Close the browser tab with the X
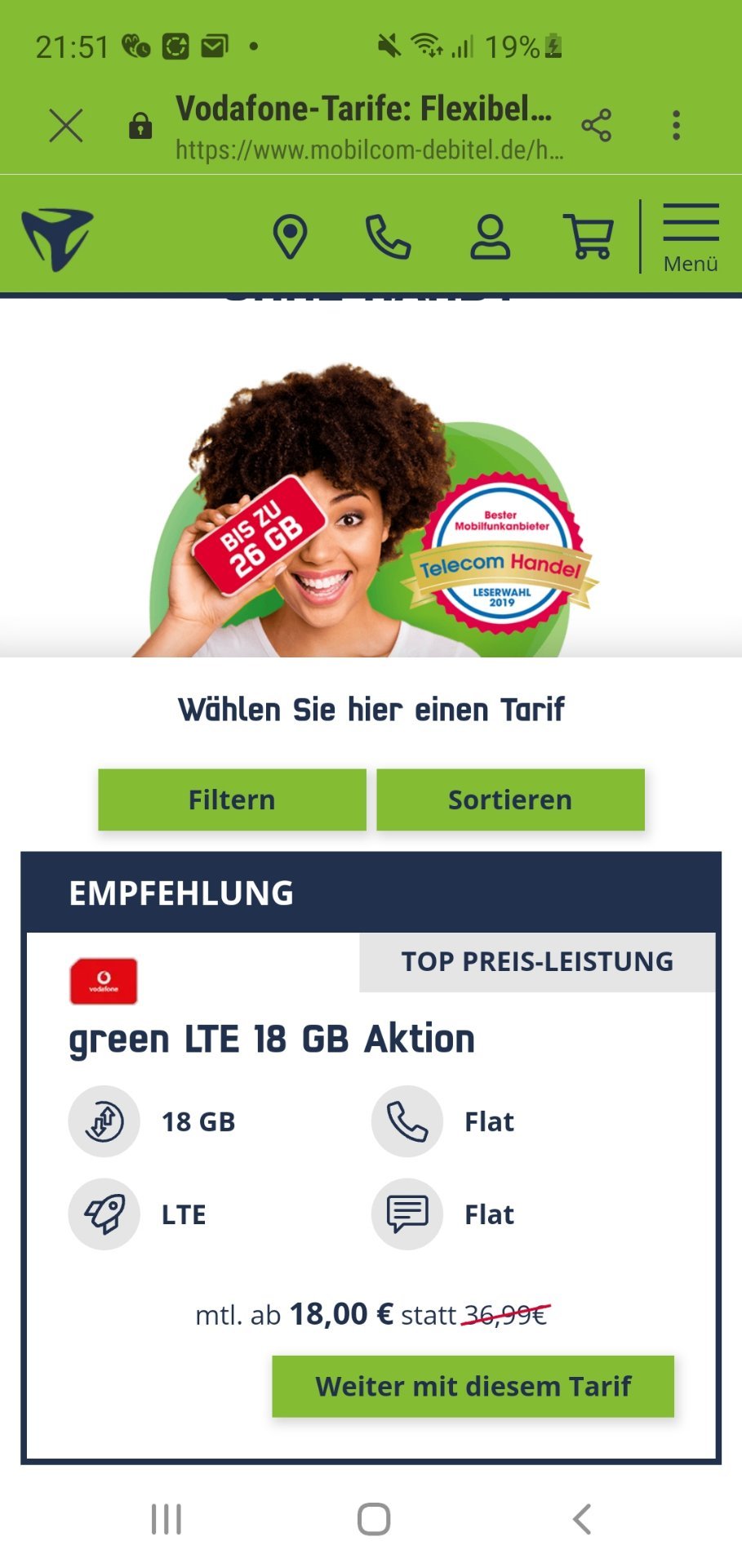Image resolution: width=742 pixels, height=1568 pixels. coord(65,126)
